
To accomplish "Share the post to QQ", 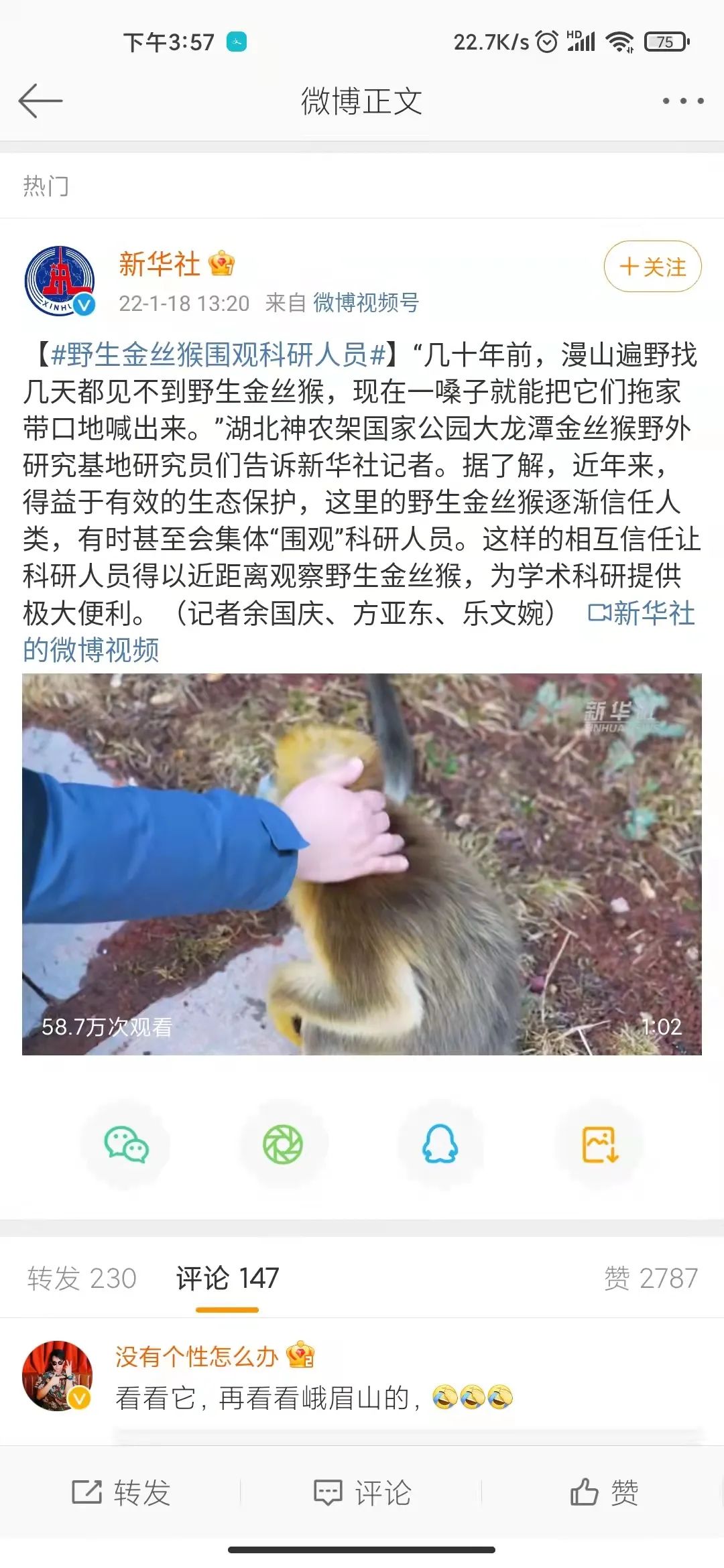I will (x=440, y=1145).
